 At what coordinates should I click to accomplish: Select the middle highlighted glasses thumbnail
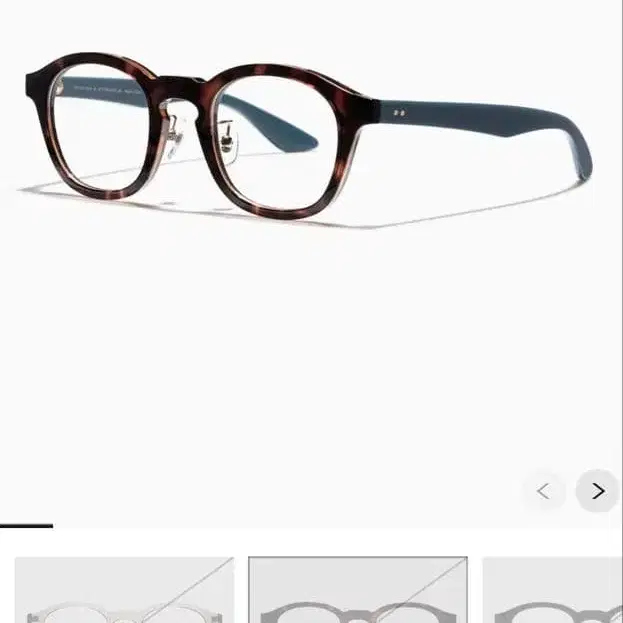(x=358, y=590)
